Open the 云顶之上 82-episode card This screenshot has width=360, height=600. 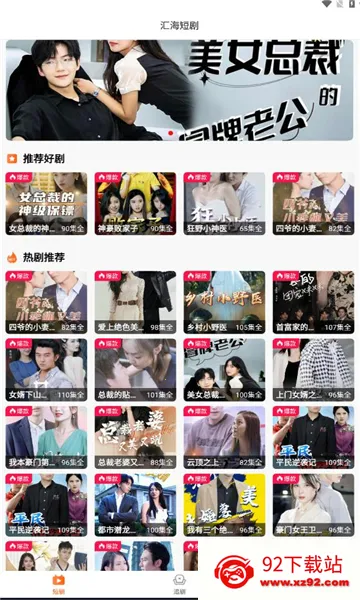click(225, 437)
